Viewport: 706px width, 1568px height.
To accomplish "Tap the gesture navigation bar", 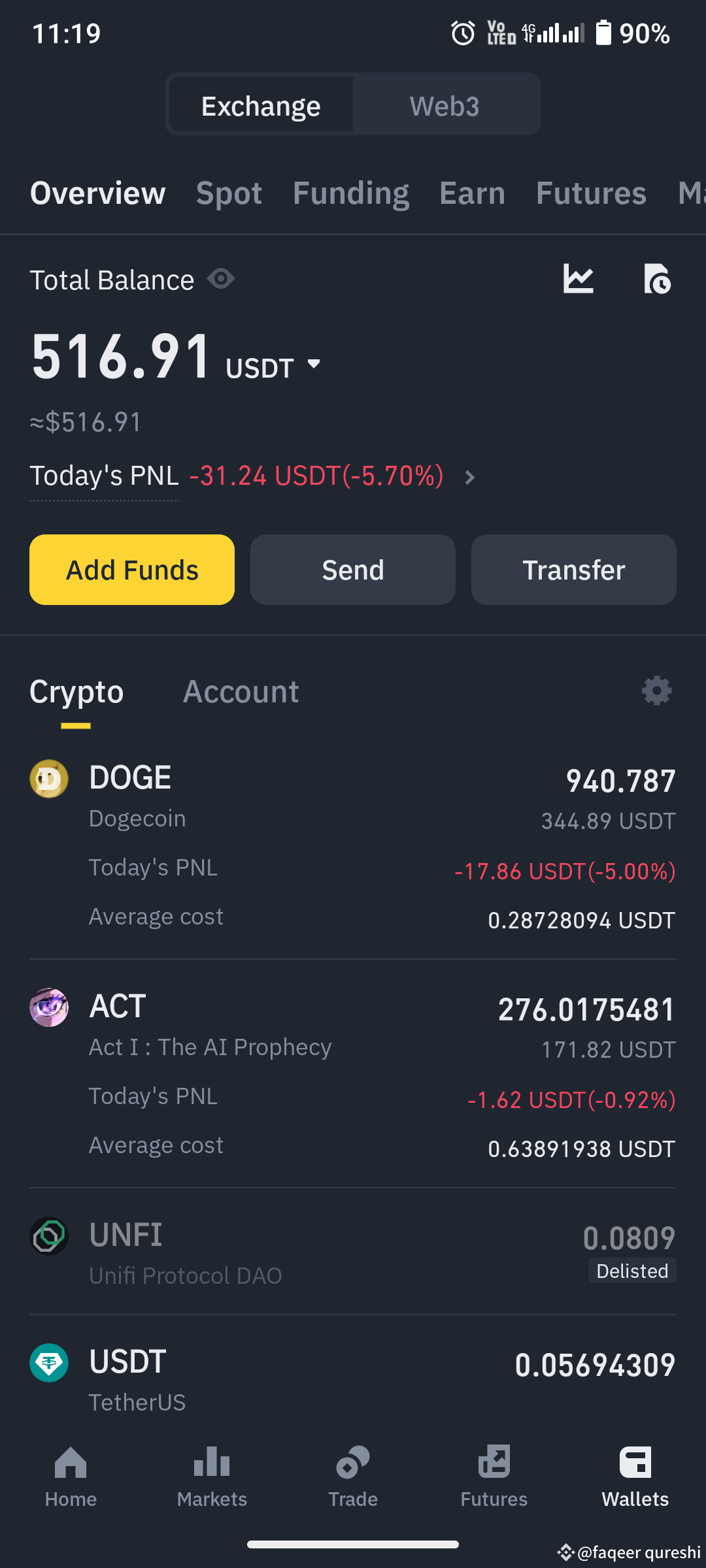I will (353, 1543).
